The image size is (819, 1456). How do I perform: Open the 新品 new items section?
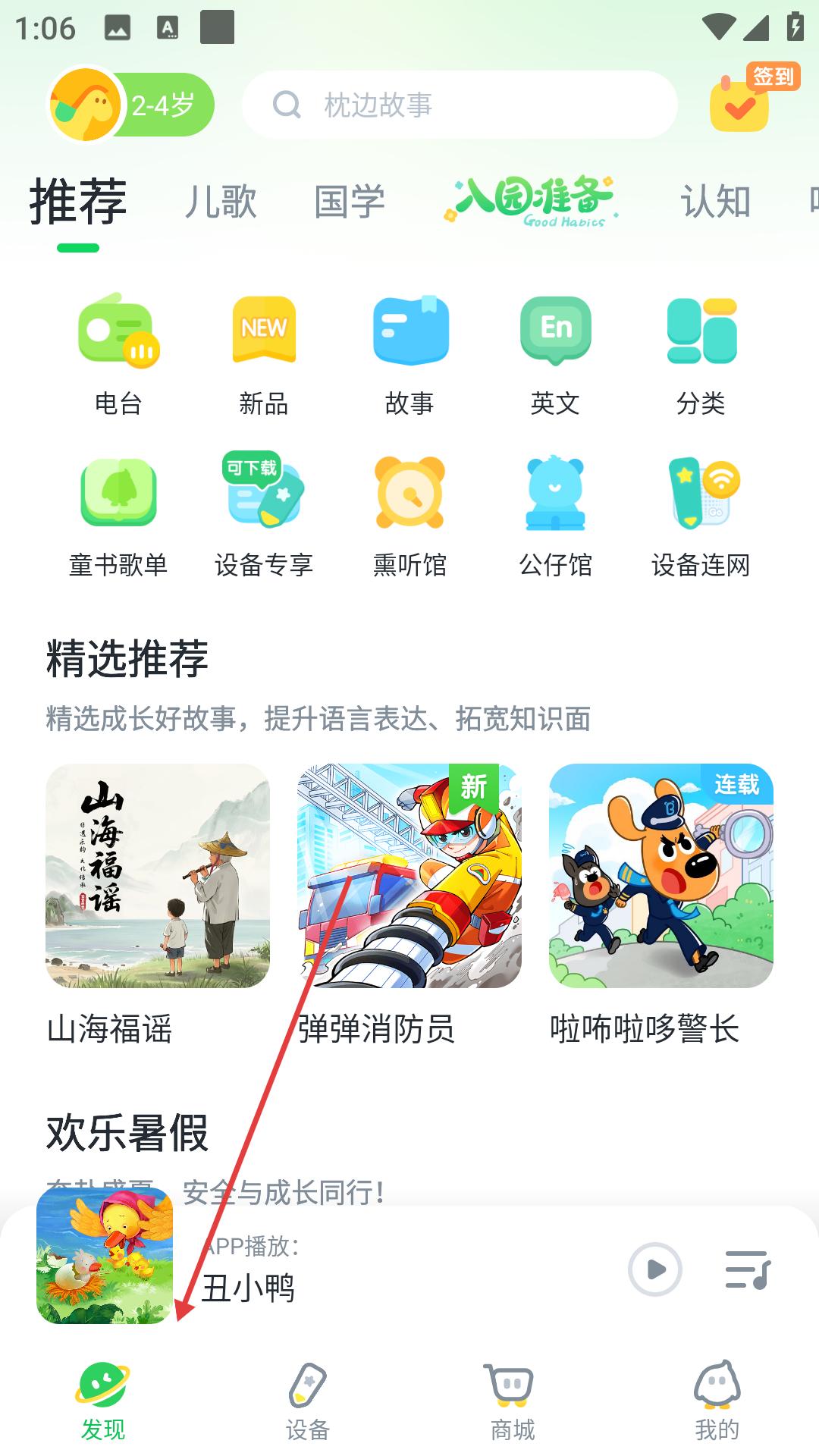click(x=264, y=353)
